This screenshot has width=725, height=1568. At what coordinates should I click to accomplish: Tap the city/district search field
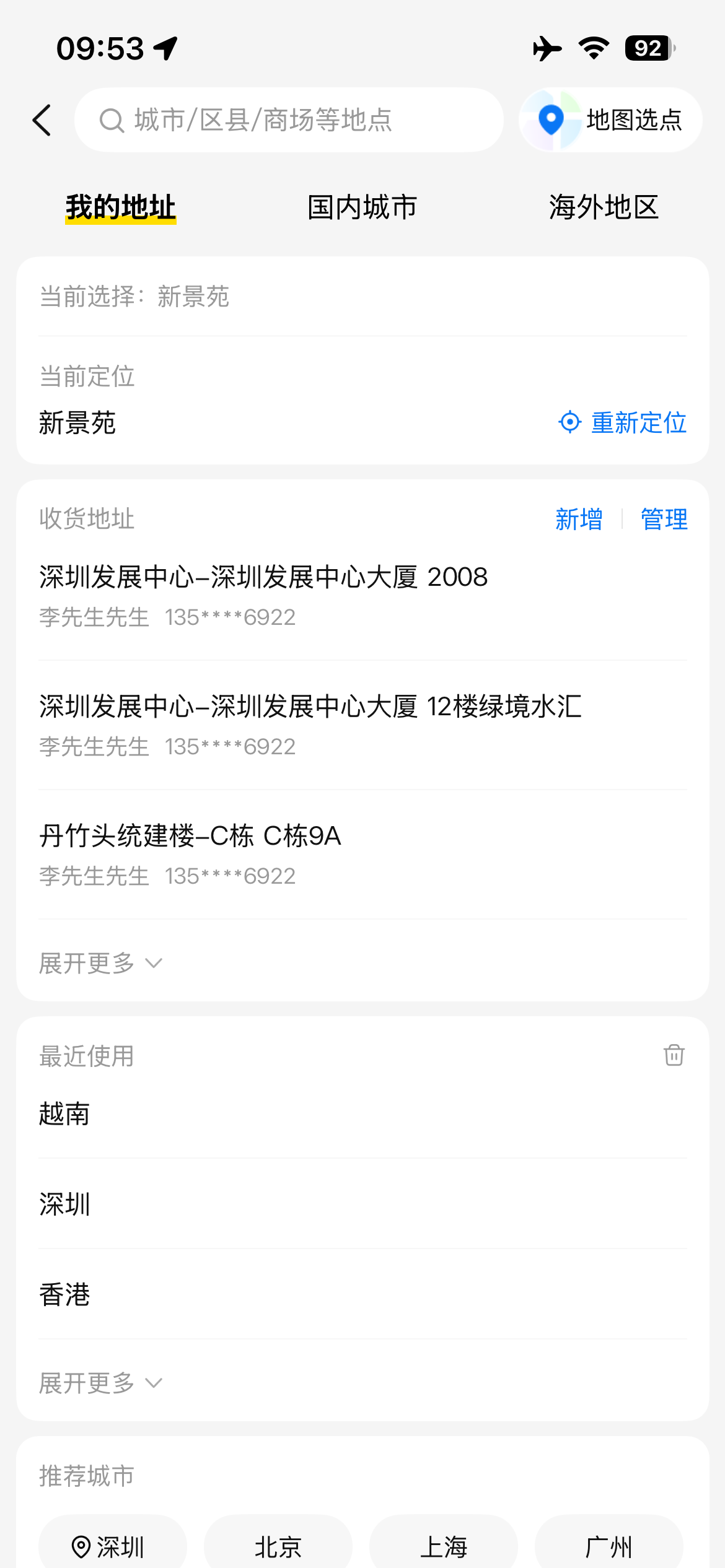pos(288,120)
